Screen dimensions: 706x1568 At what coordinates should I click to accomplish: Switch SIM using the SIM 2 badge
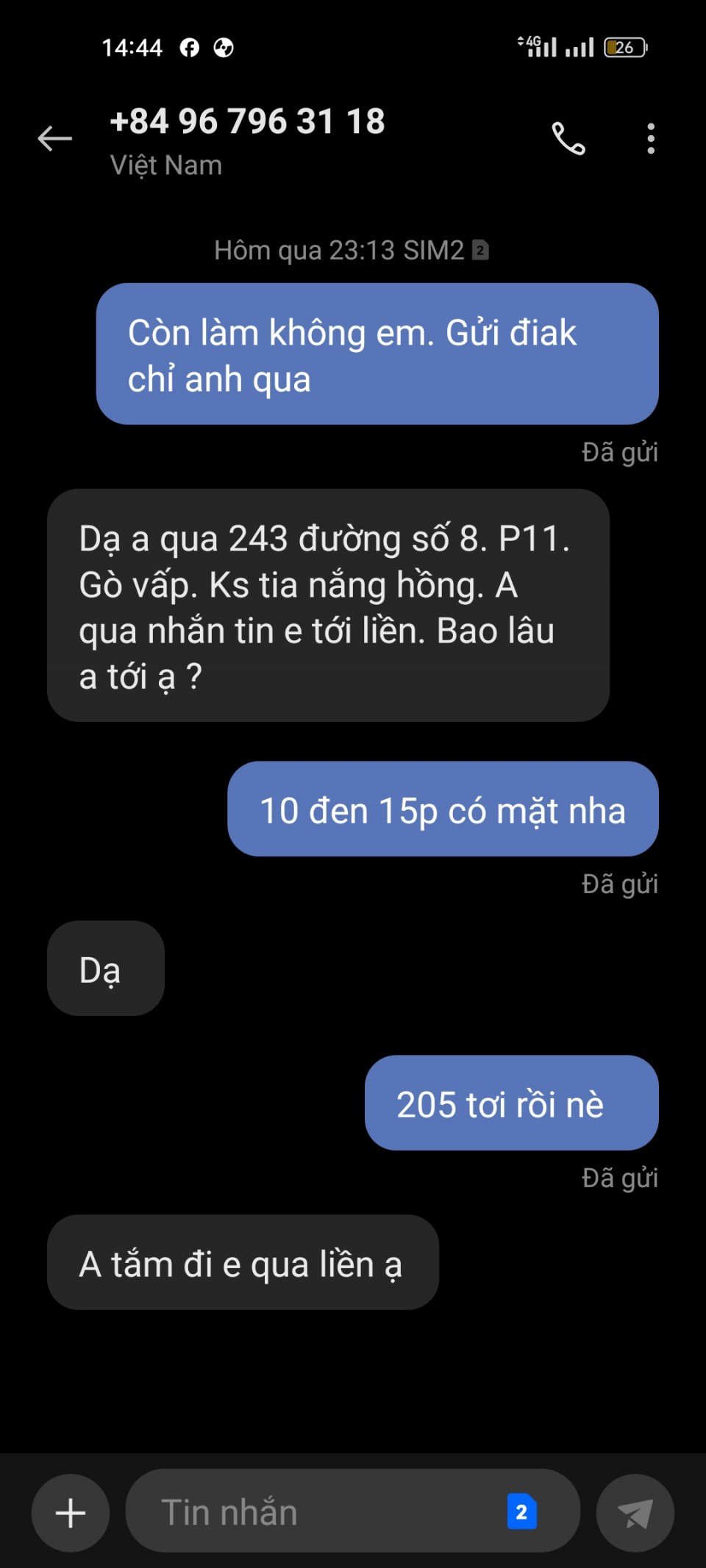[521, 1512]
